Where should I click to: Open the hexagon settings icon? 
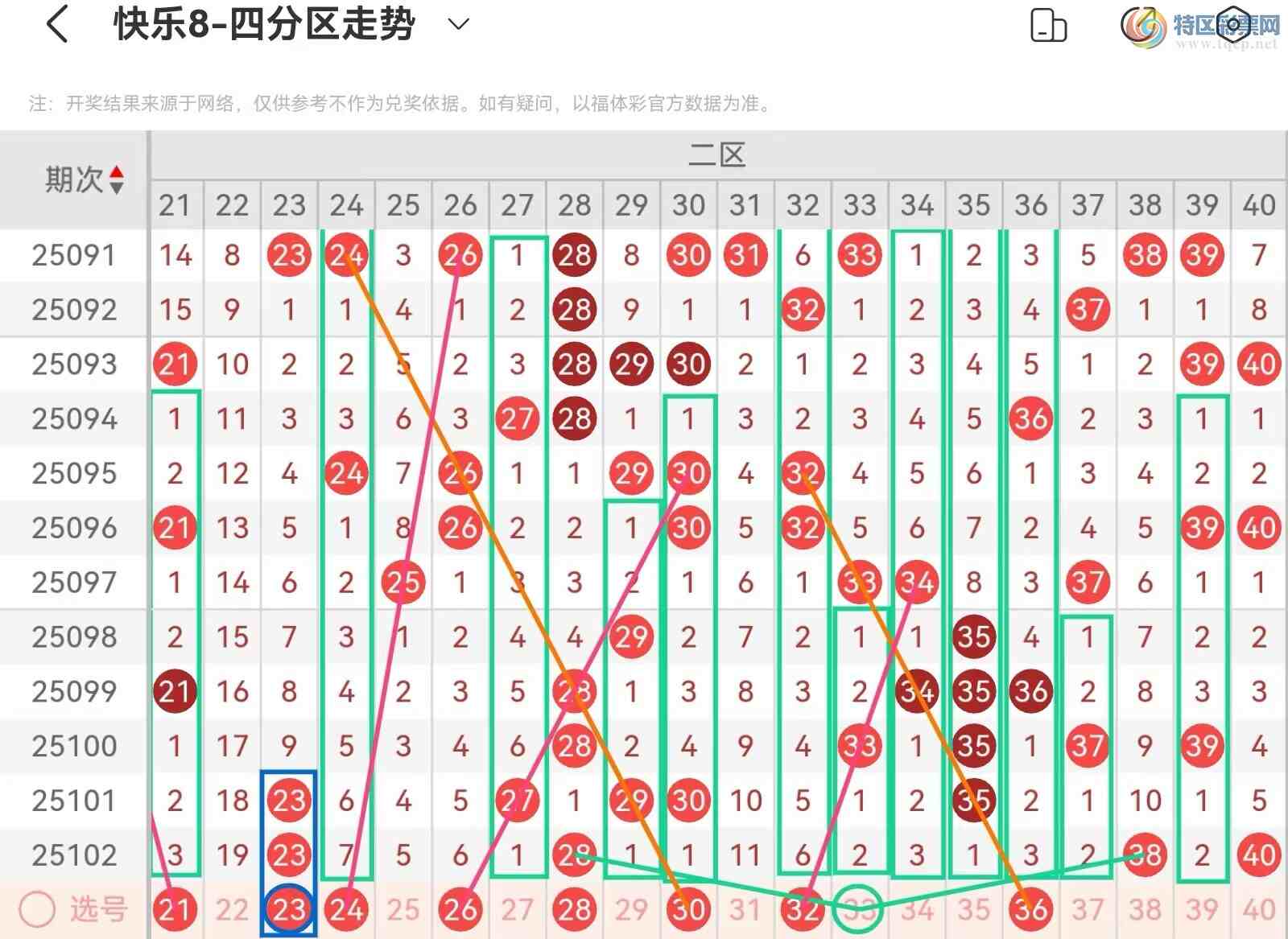[x=1232, y=24]
